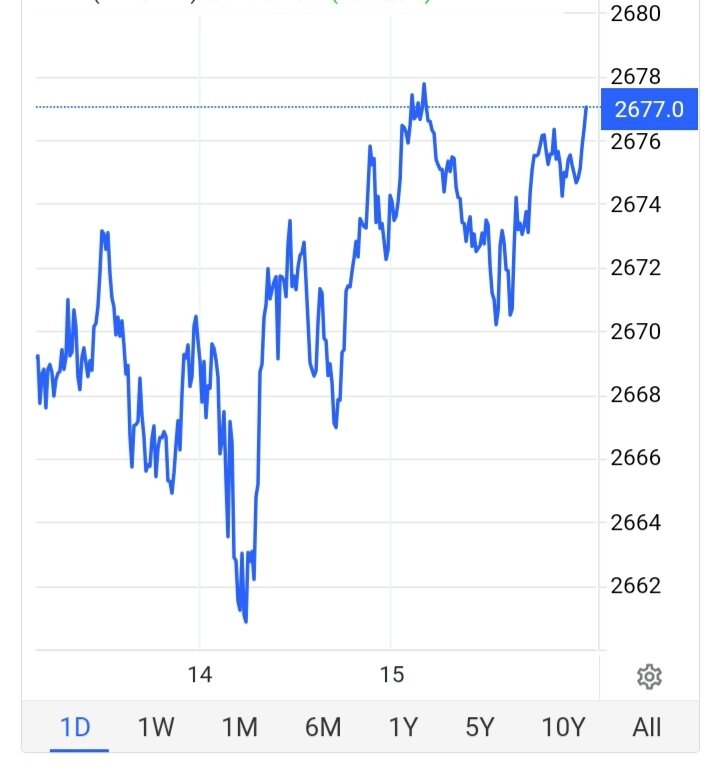The width and height of the screenshot is (720, 766).
Task: Select the 1D time range
Action: 75,727
